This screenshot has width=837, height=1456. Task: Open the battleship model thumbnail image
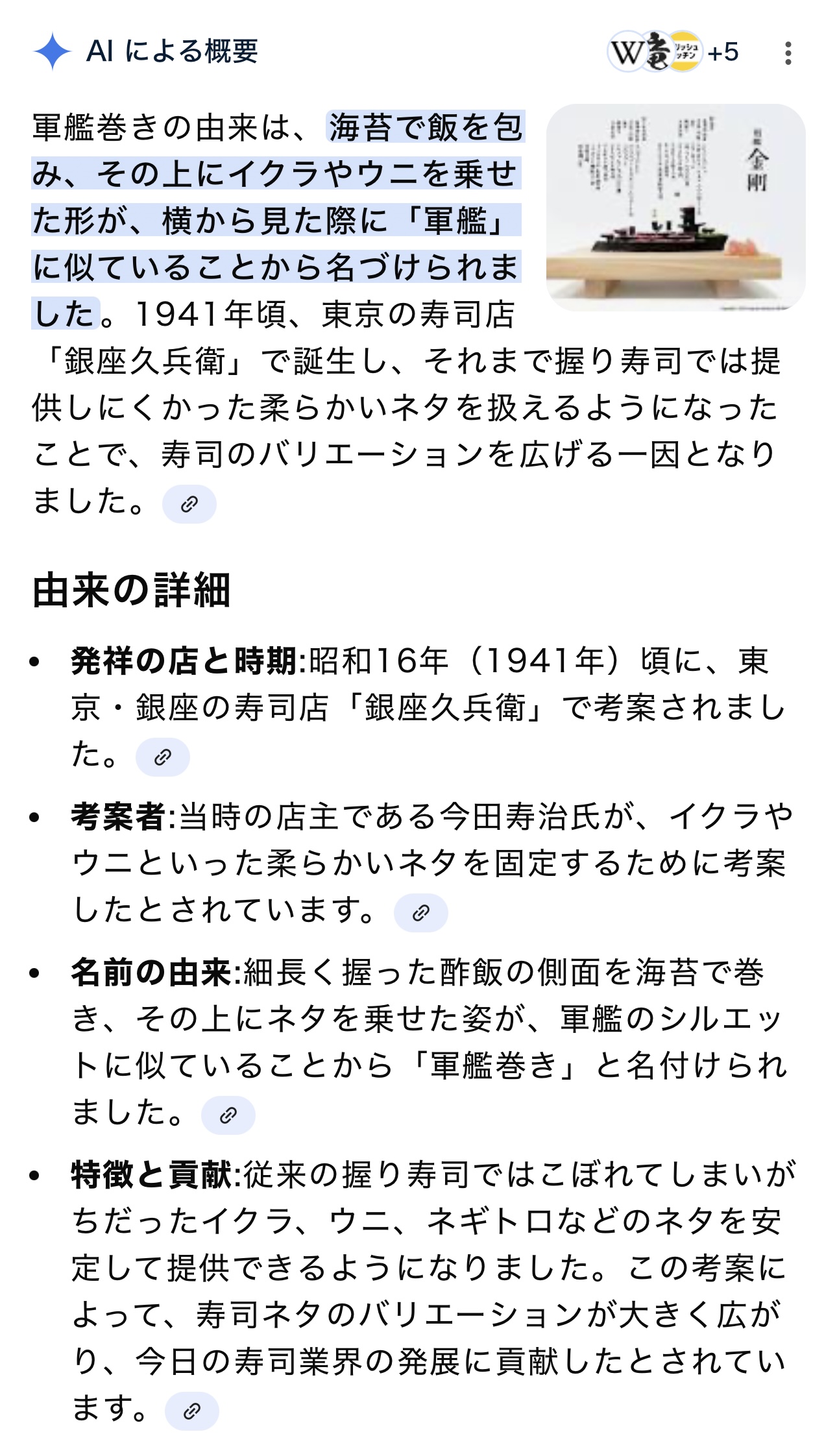pyautogui.click(x=675, y=207)
